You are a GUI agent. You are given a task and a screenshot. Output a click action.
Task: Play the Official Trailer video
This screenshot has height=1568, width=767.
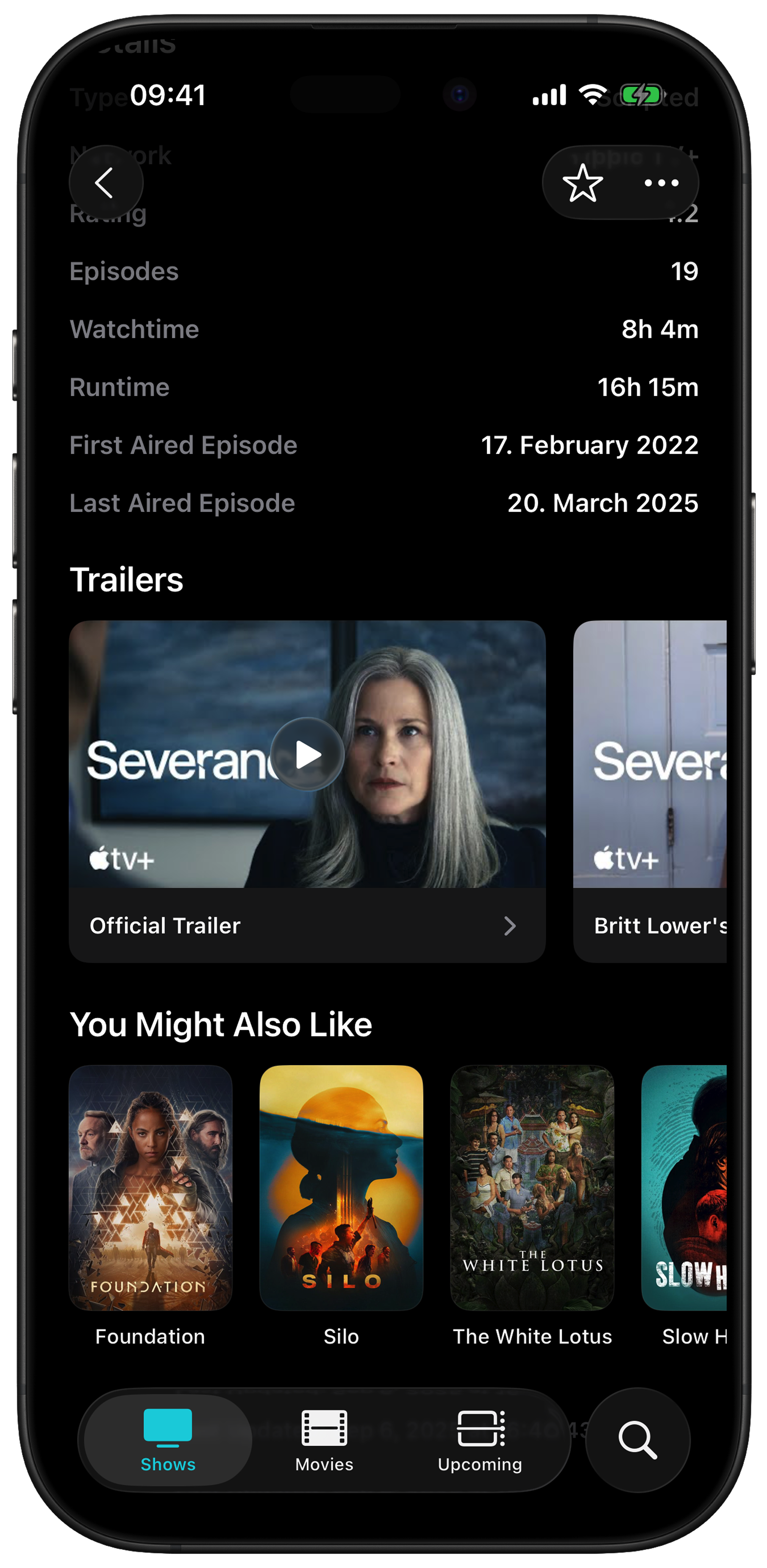308,755
